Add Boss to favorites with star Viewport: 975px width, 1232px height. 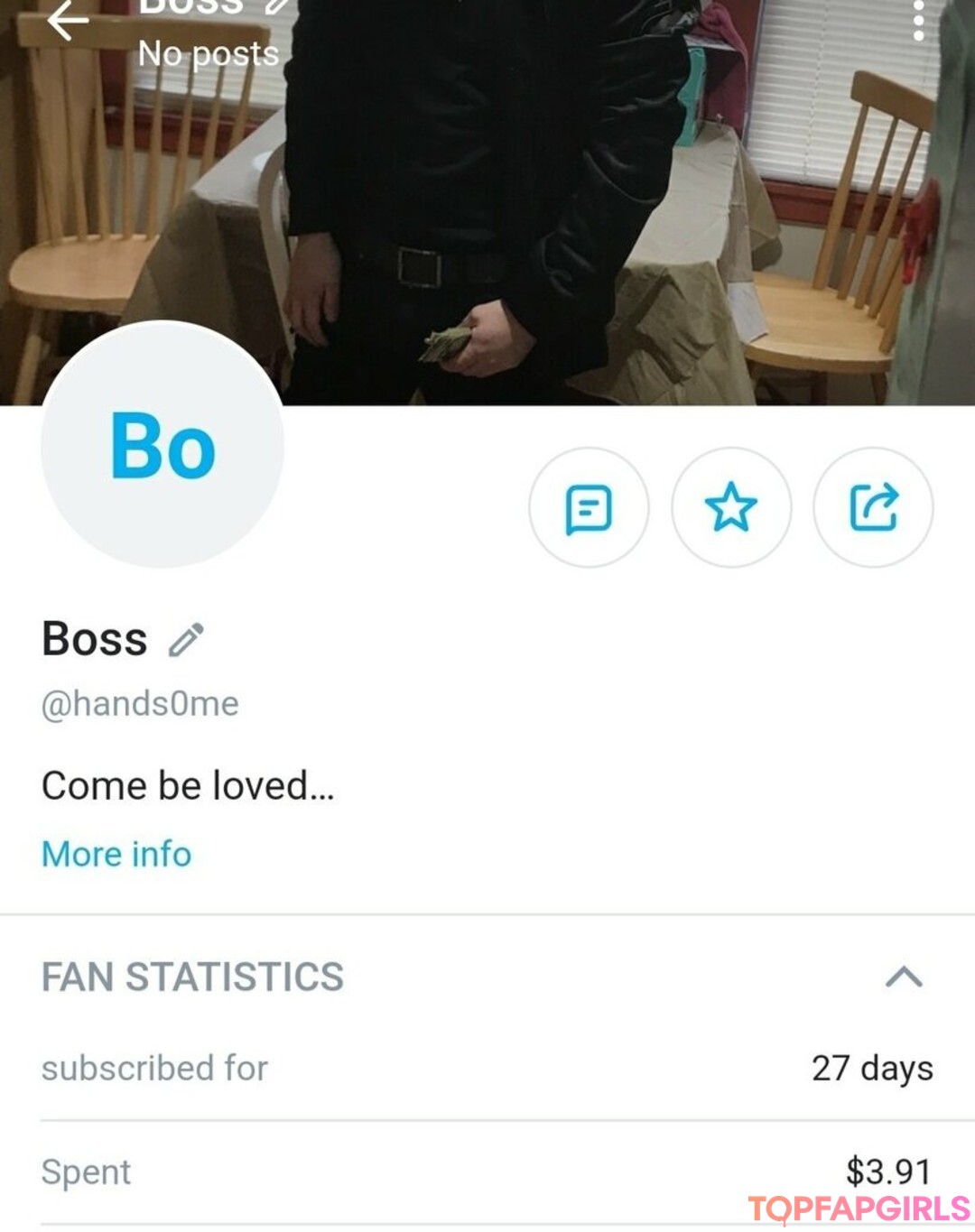pyautogui.click(x=731, y=508)
